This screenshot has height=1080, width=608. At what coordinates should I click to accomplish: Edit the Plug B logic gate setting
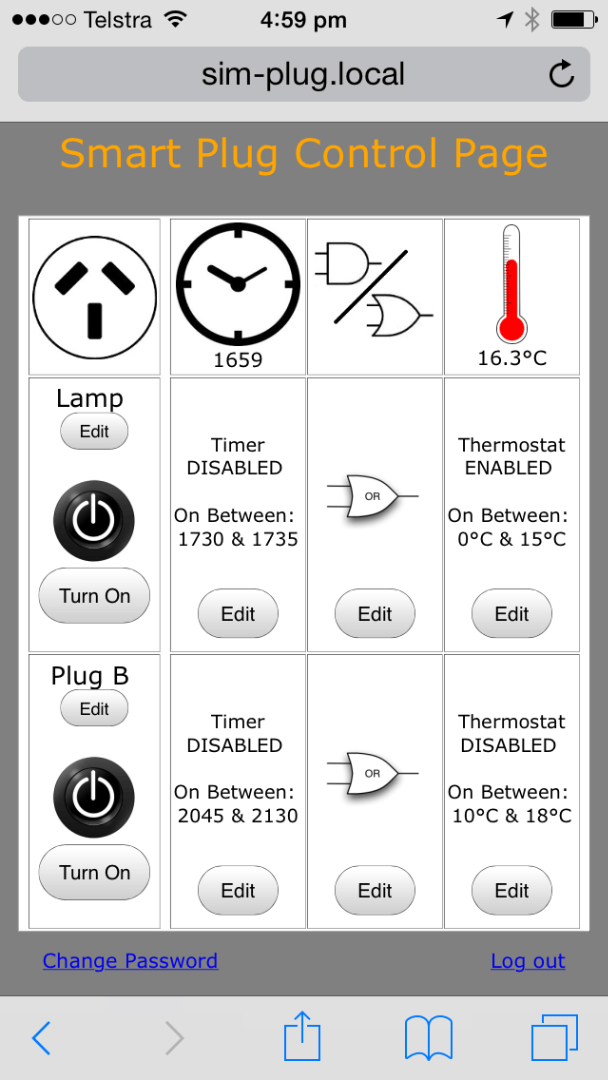(375, 891)
